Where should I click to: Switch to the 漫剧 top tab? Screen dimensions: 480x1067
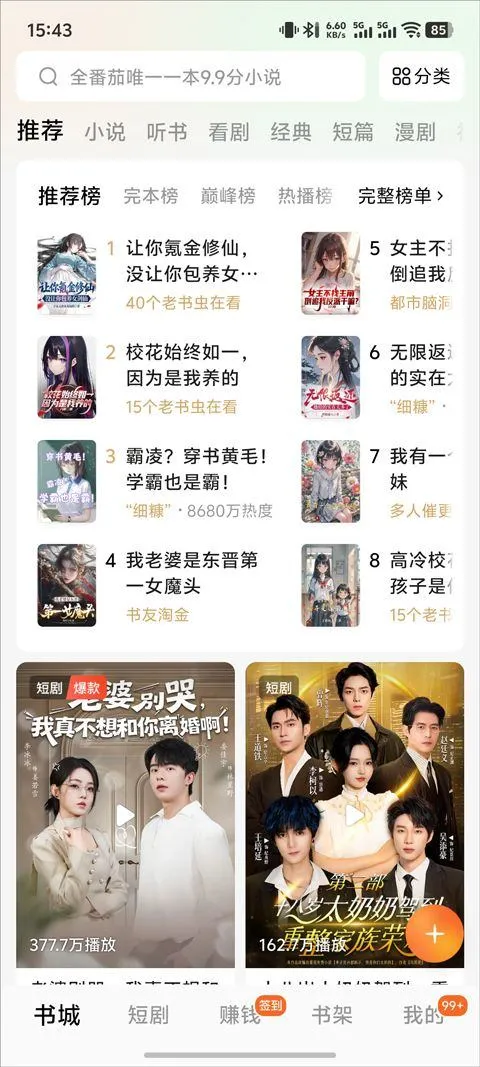[x=415, y=131]
